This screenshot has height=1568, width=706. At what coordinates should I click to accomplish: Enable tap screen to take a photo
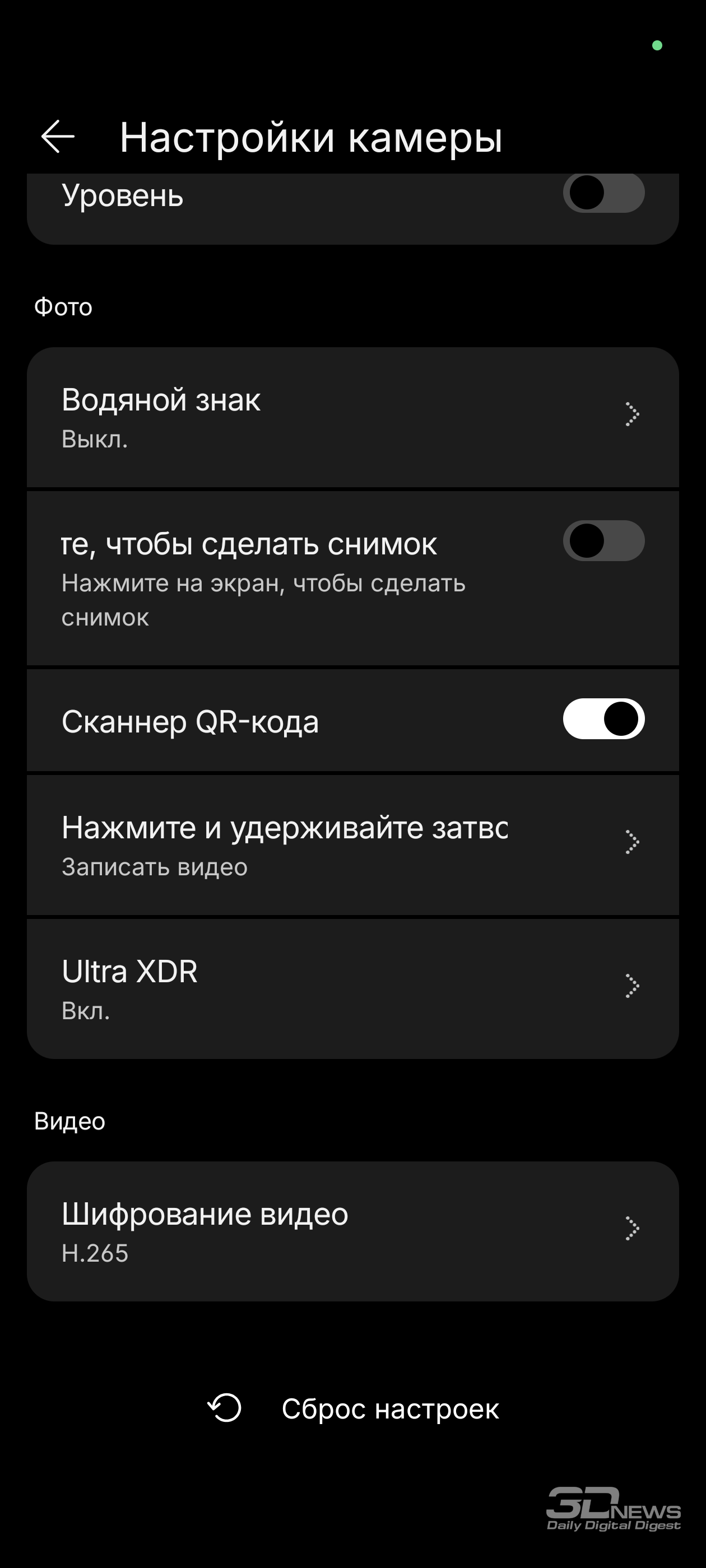pyautogui.click(x=603, y=540)
